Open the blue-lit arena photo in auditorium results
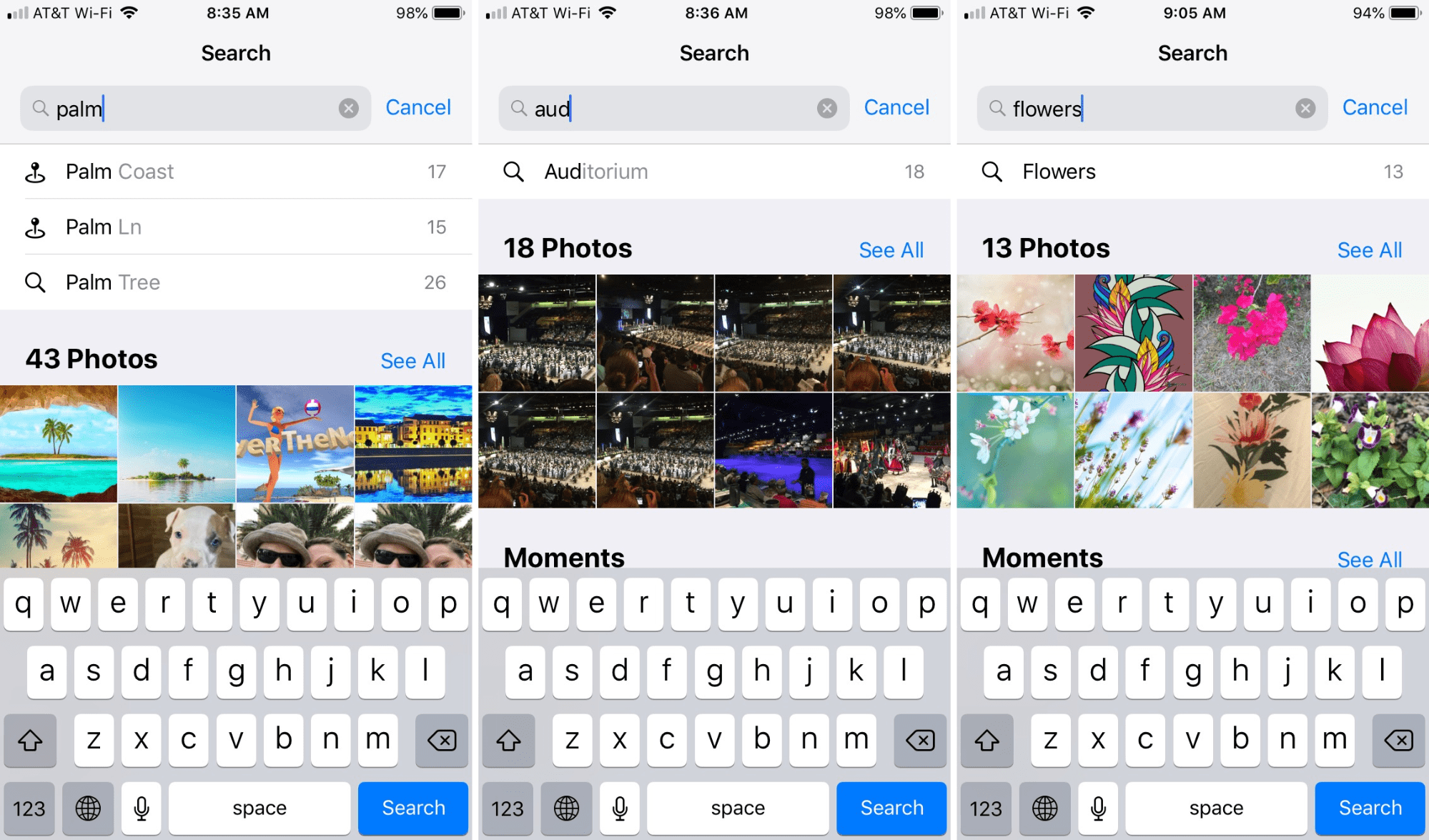The width and height of the screenshot is (1429, 840). [x=773, y=450]
